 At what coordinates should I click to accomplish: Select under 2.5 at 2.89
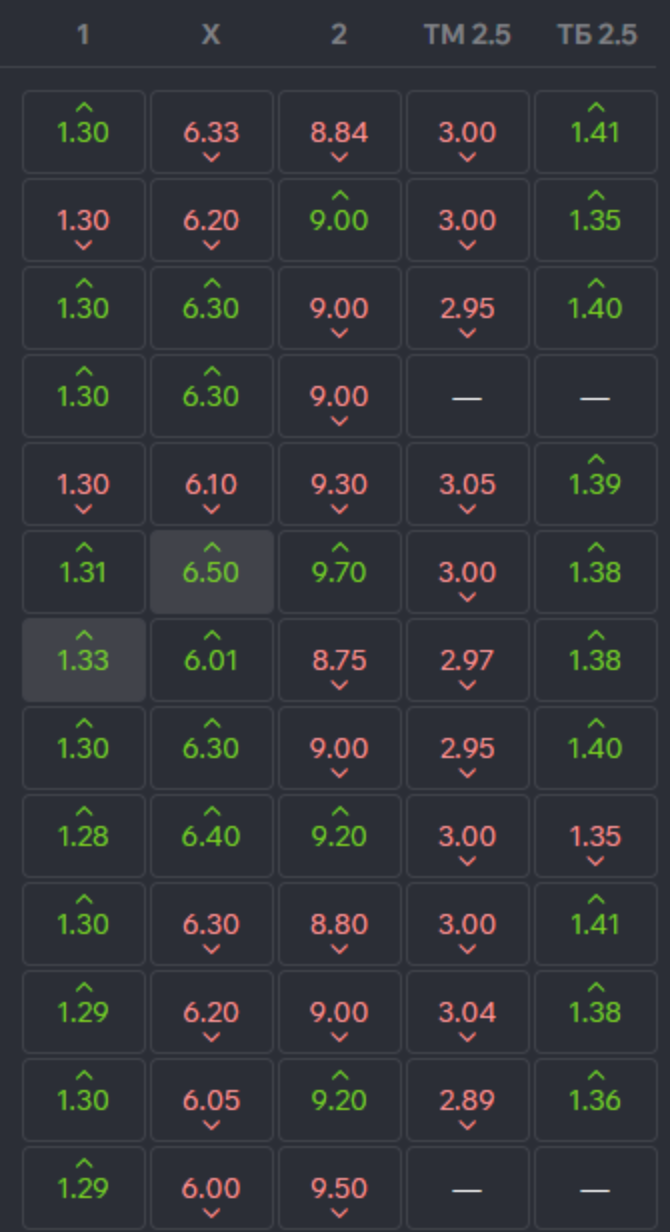pyautogui.click(x=467, y=1100)
